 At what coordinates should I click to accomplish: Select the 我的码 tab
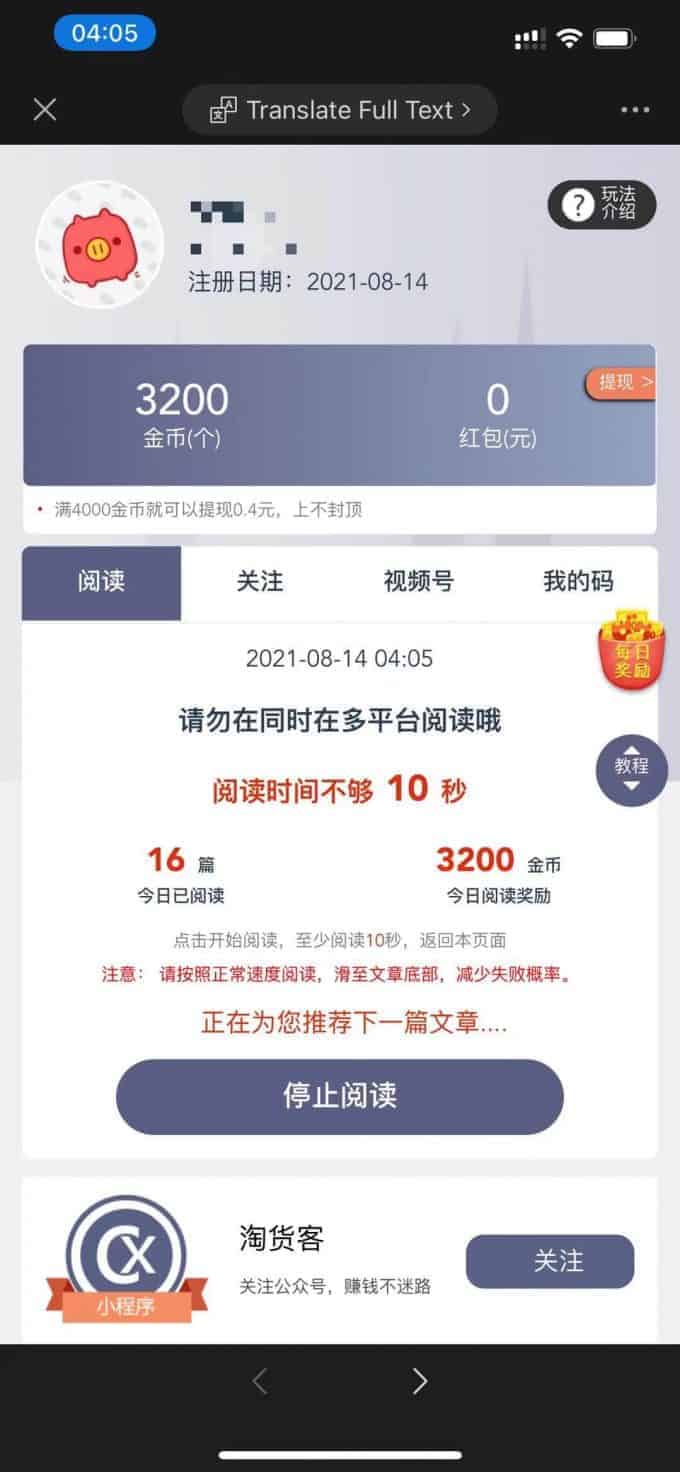click(x=578, y=582)
